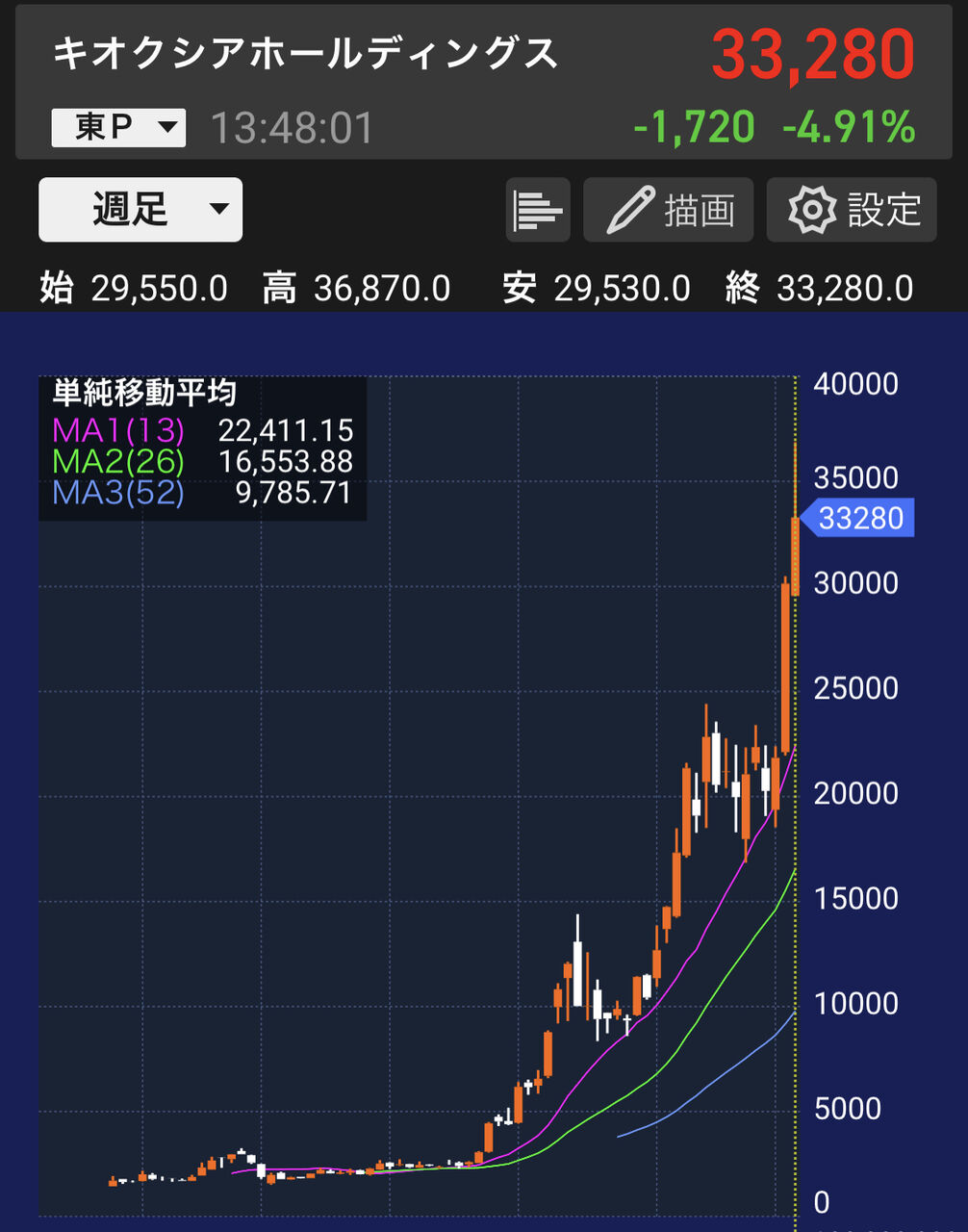Open the 週足 chart period dropdown

pyautogui.click(x=140, y=210)
